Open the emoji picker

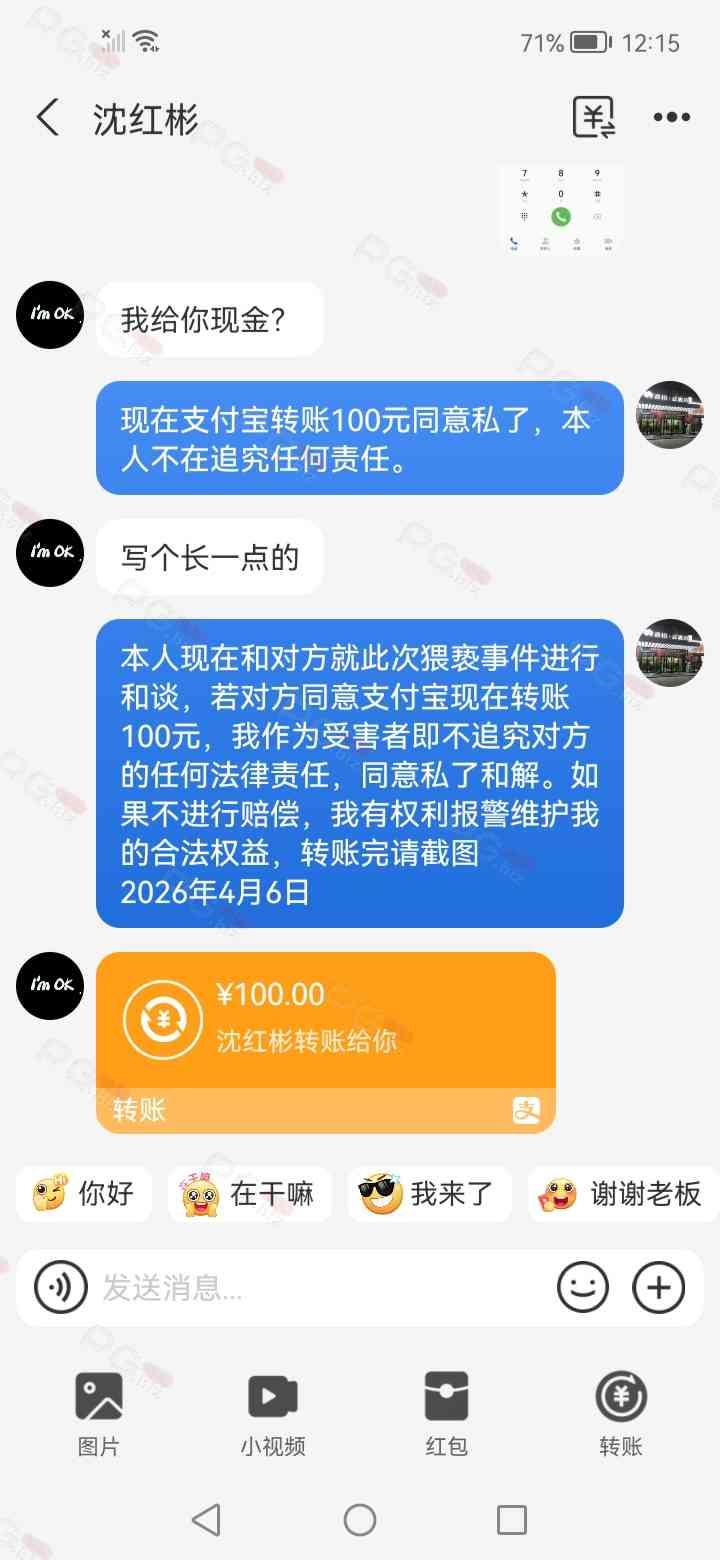coord(583,1287)
